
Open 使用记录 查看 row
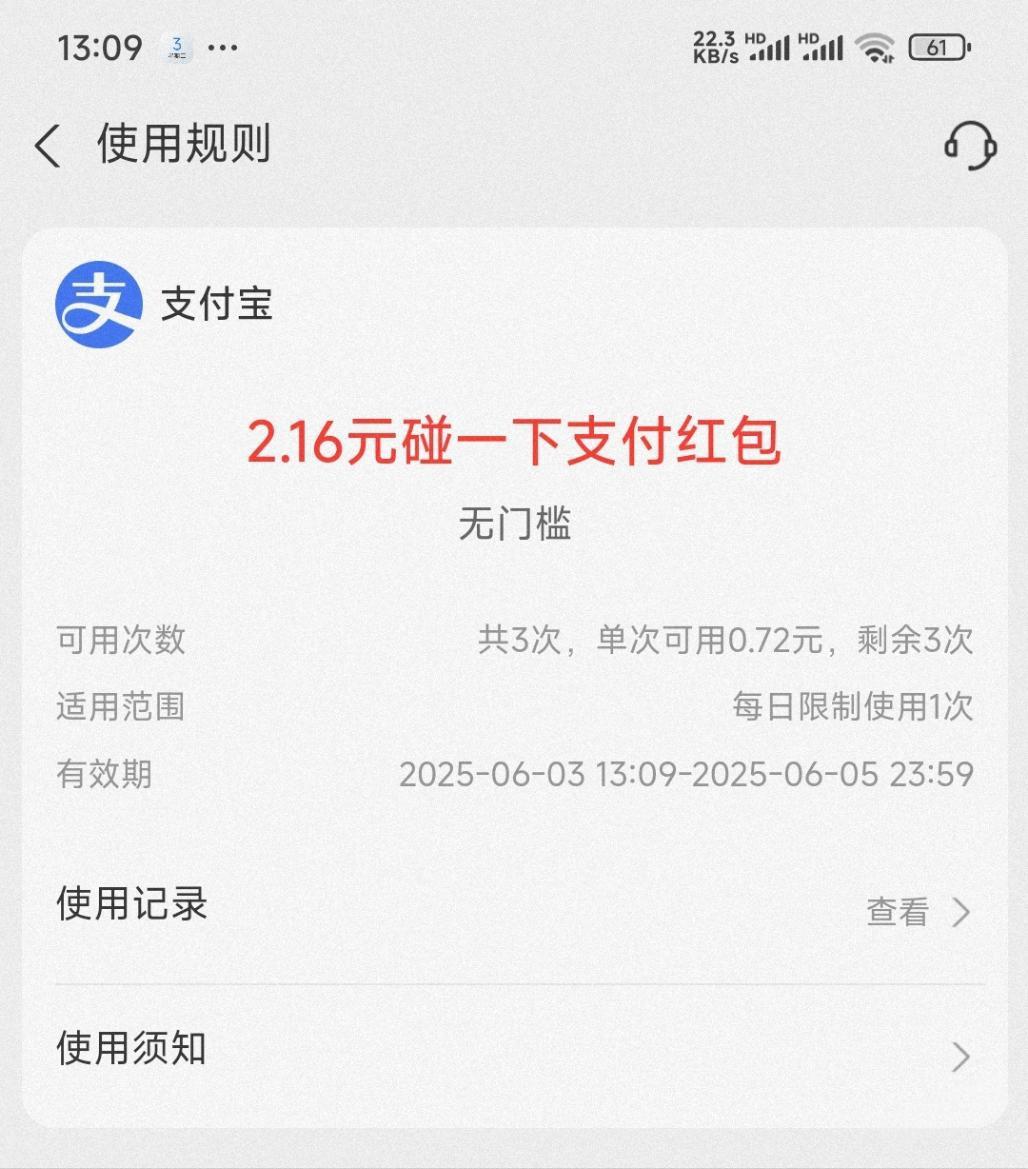pyautogui.click(x=916, y=912)
